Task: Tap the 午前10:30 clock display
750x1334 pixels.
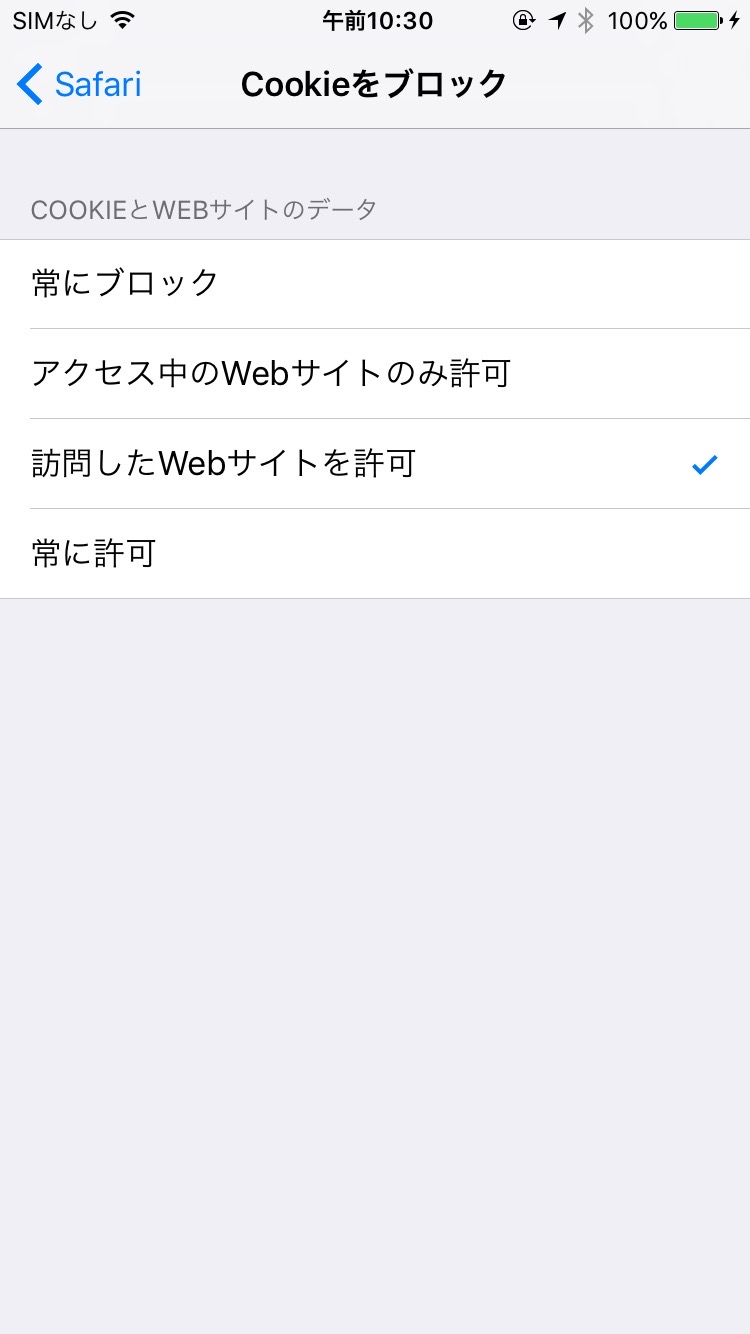Action: point(375,19)
